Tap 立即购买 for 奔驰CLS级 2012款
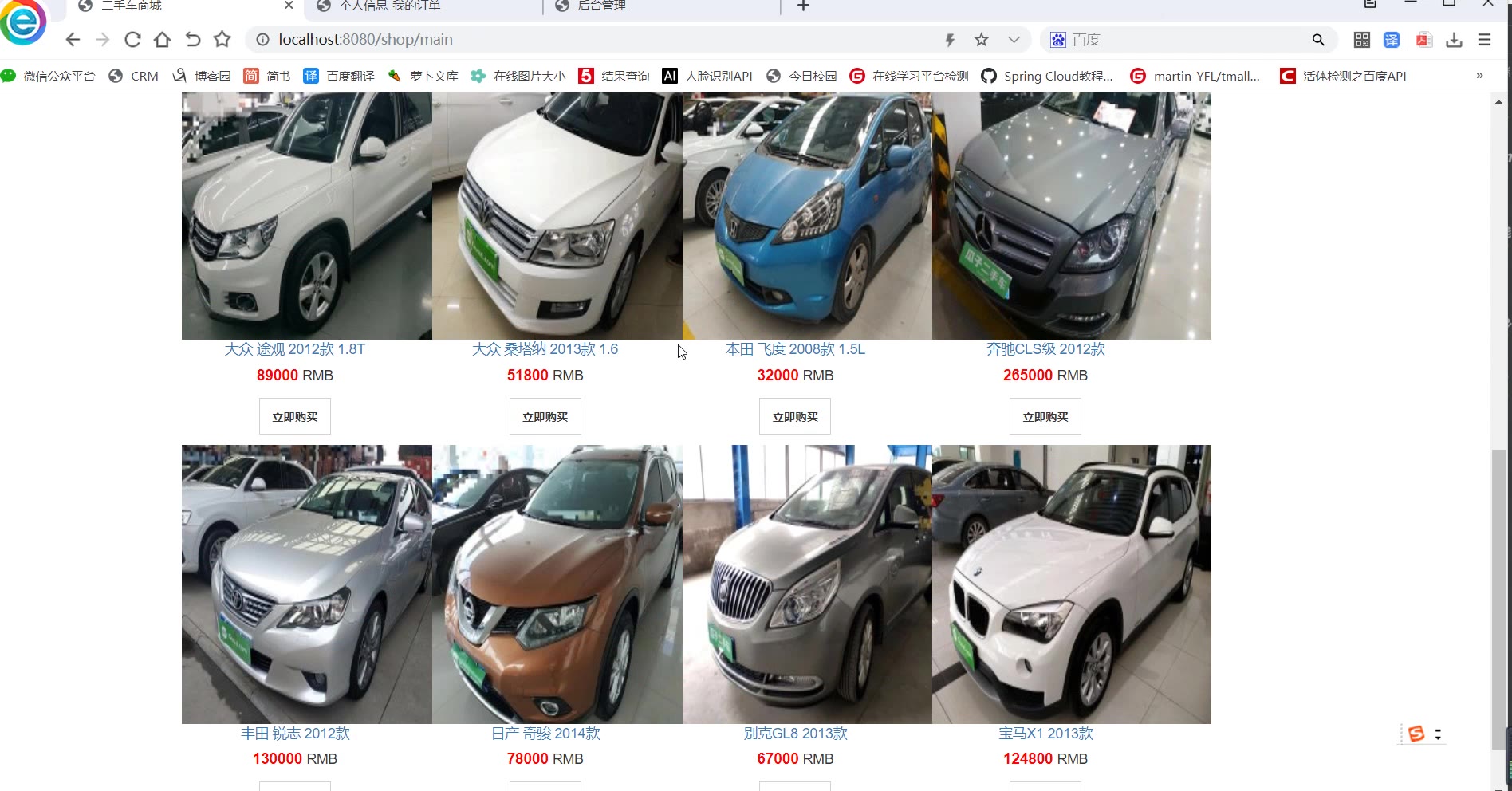The image size is (1512, 791). coord(1045,416)
